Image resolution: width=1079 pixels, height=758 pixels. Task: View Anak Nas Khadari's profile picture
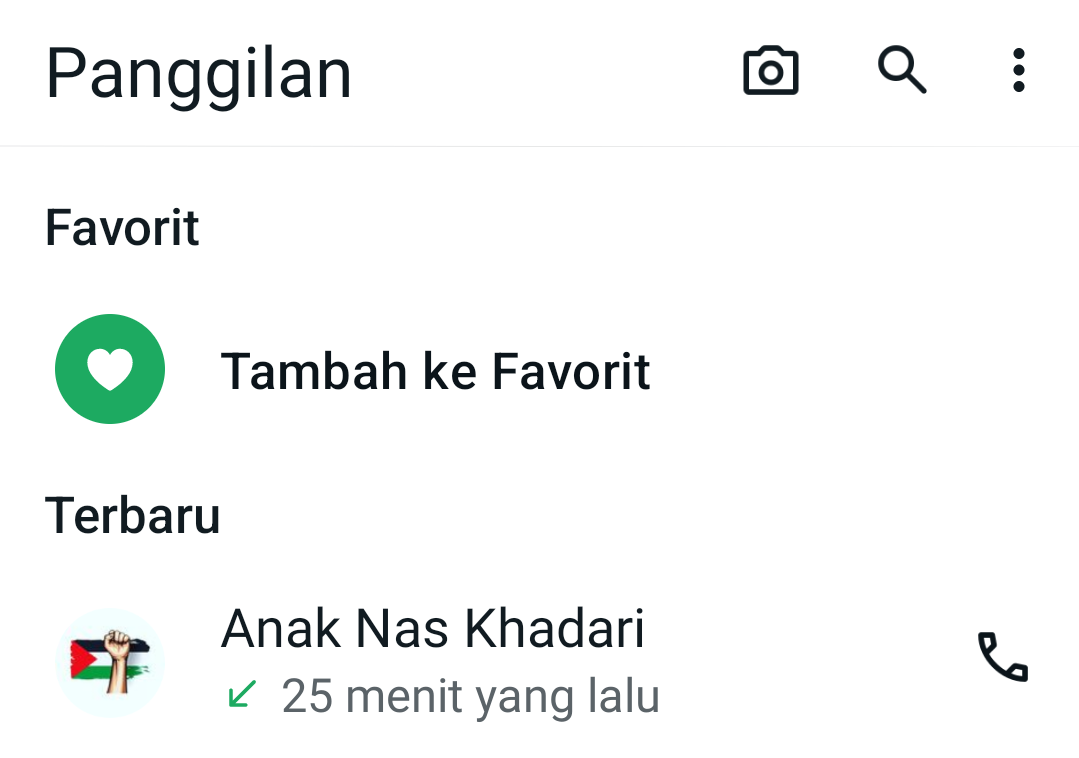point(110,662)
